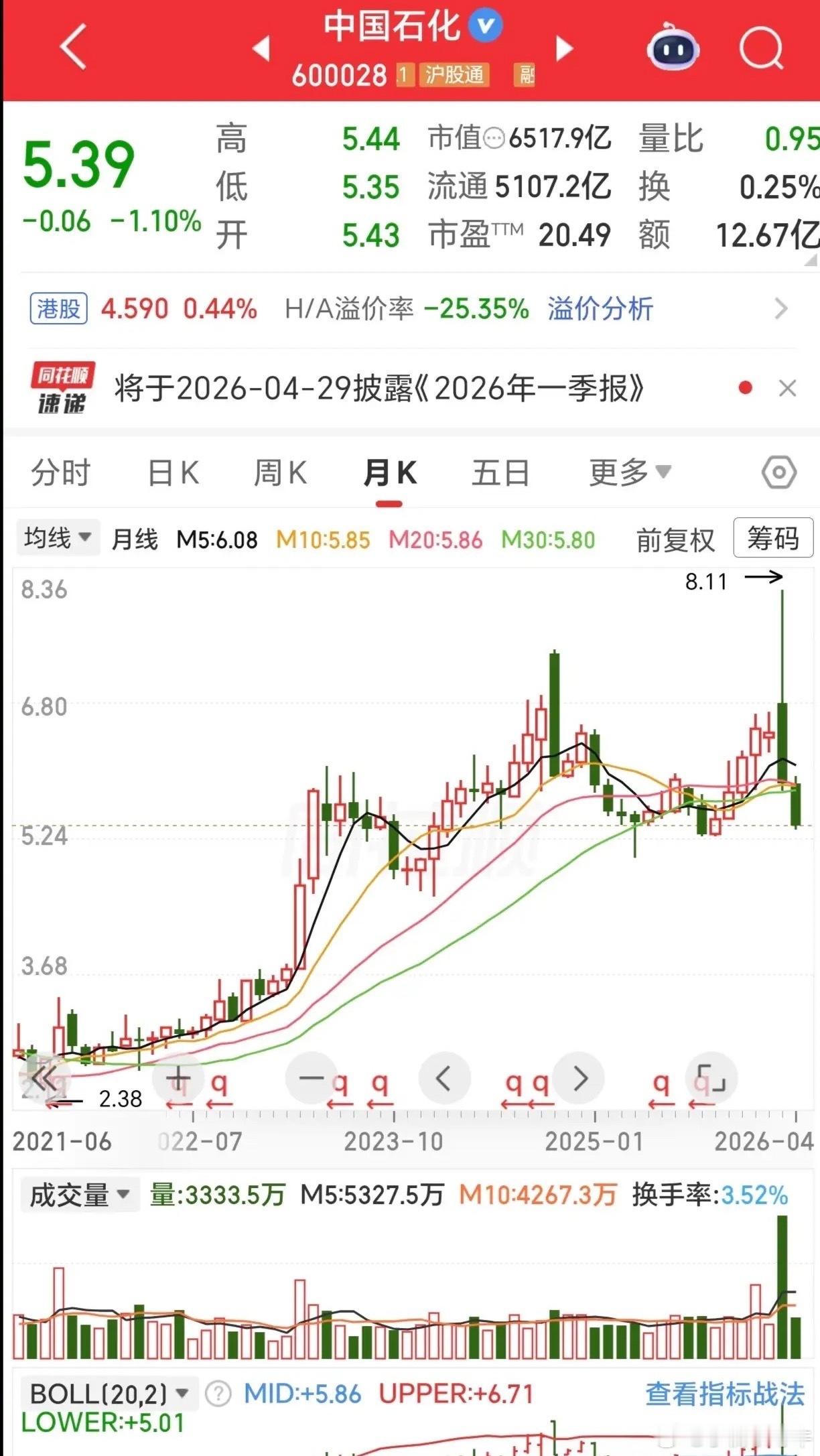Expand the 更多 chart period menu
820x1456 pixels.
click(626, 472)
